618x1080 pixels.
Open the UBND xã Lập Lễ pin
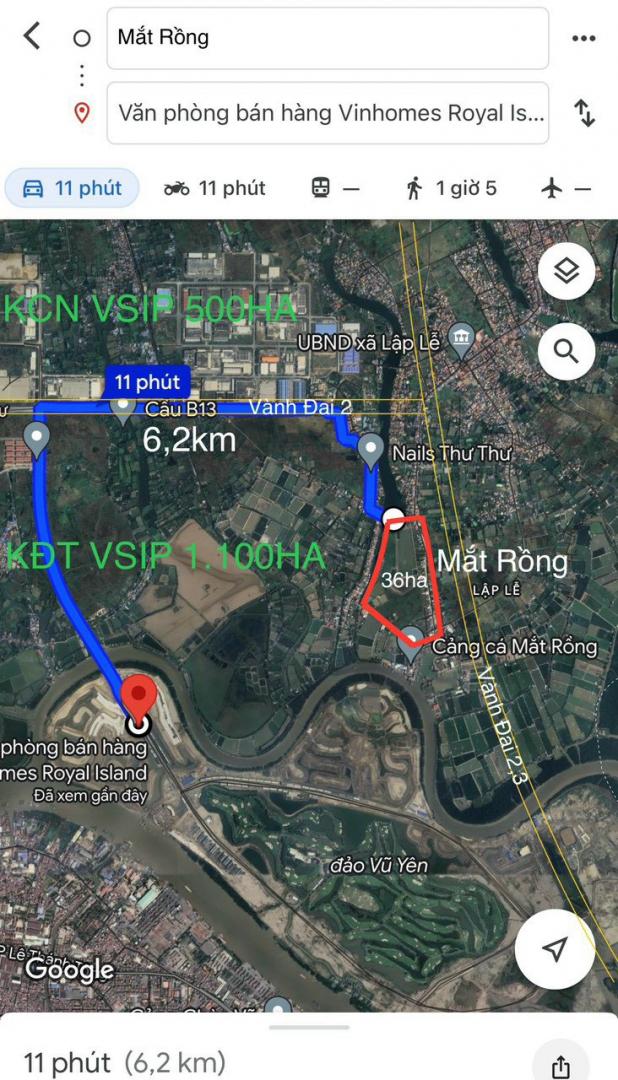coord(460,341)
